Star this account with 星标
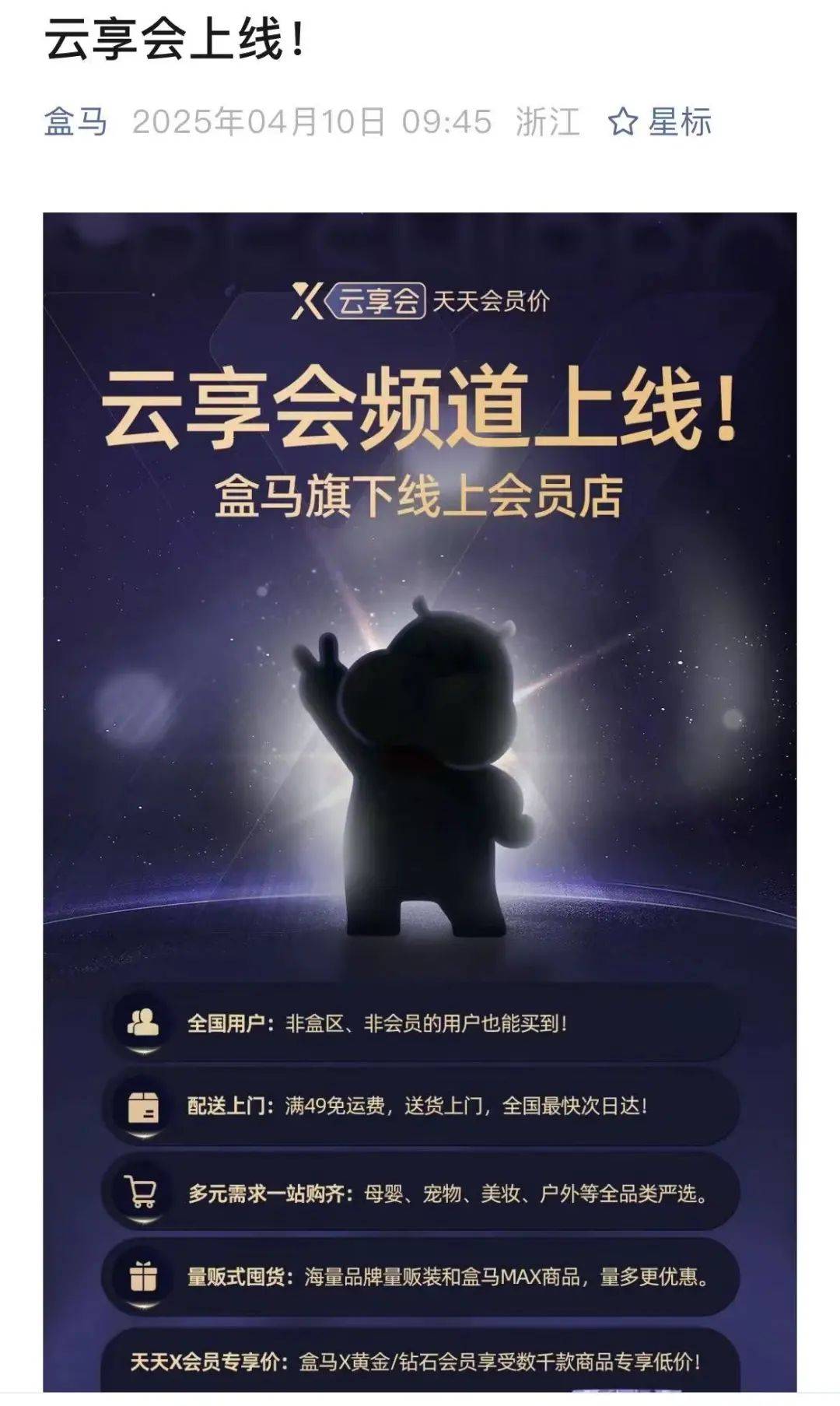The image size is (840, 1406). coord(660,122)
